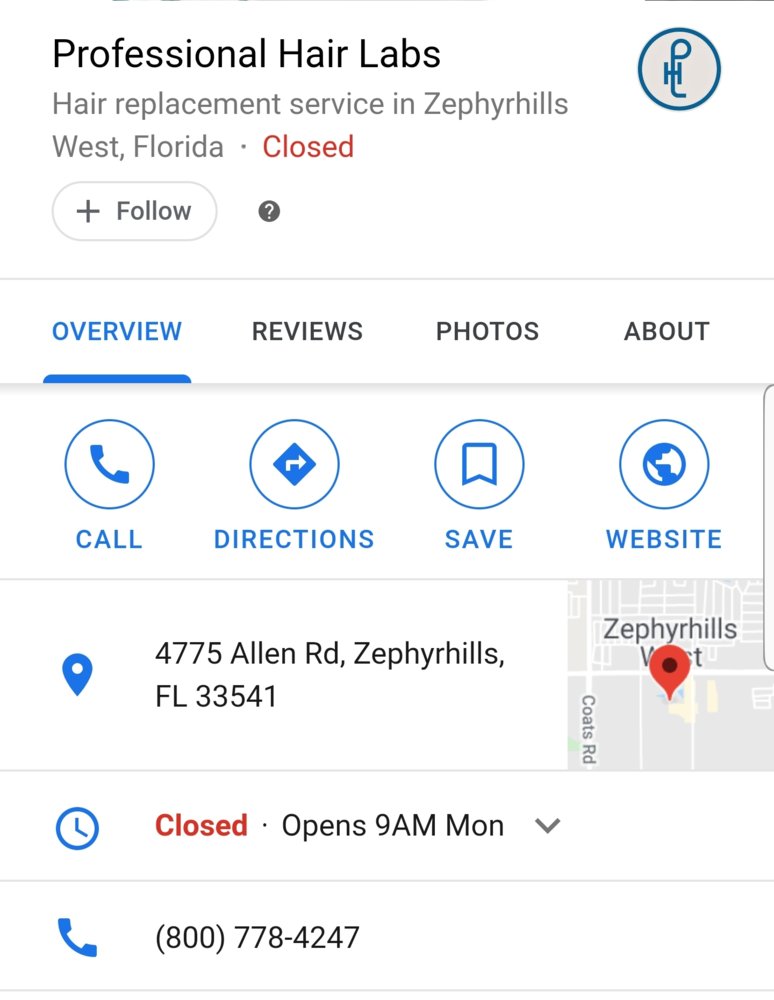The width and height of the screenshot is (774, 1000).
Task: Open the help question mark icon
Action: pos(269,211)
